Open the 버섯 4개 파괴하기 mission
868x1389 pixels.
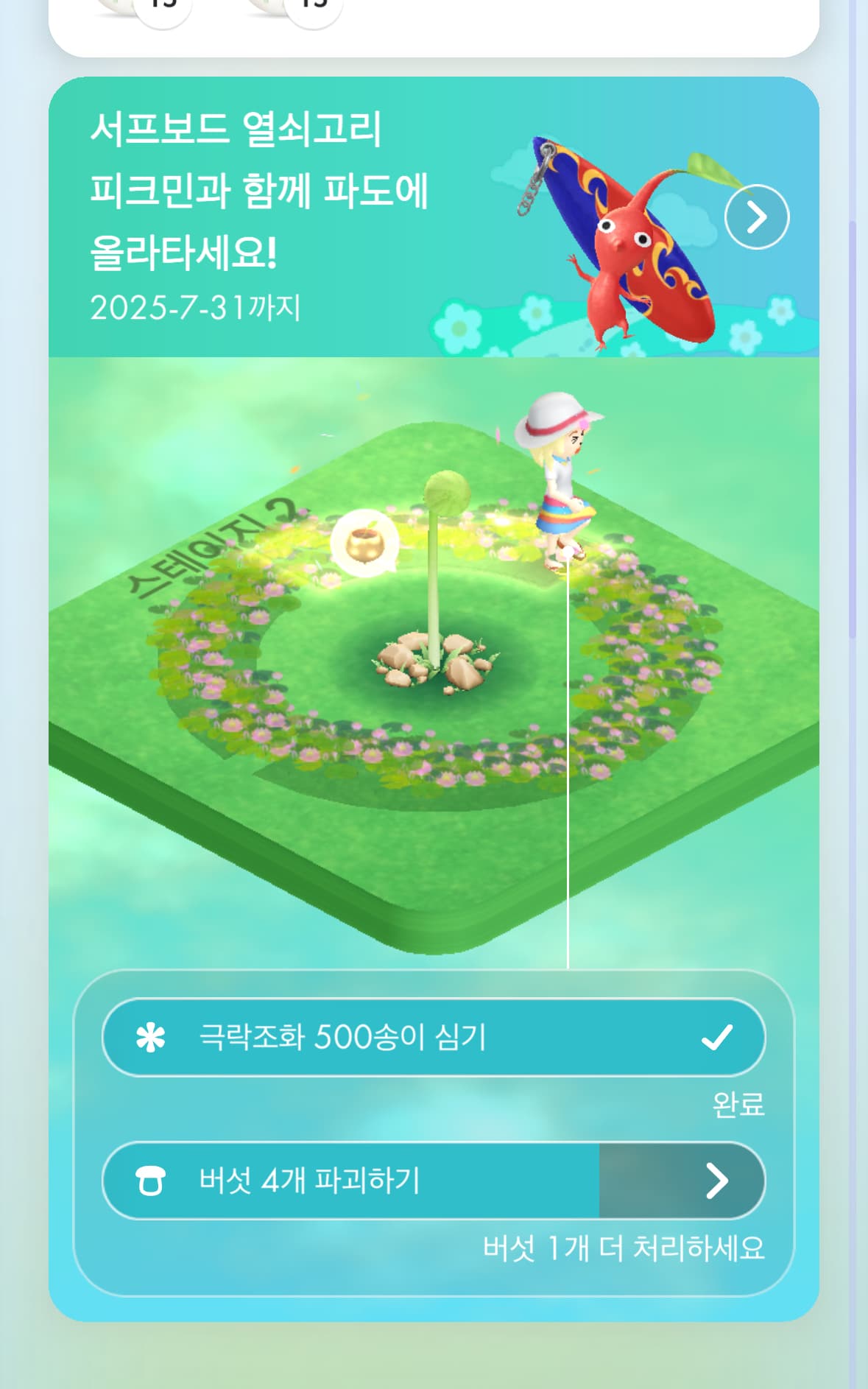[x=433, y=1181]
